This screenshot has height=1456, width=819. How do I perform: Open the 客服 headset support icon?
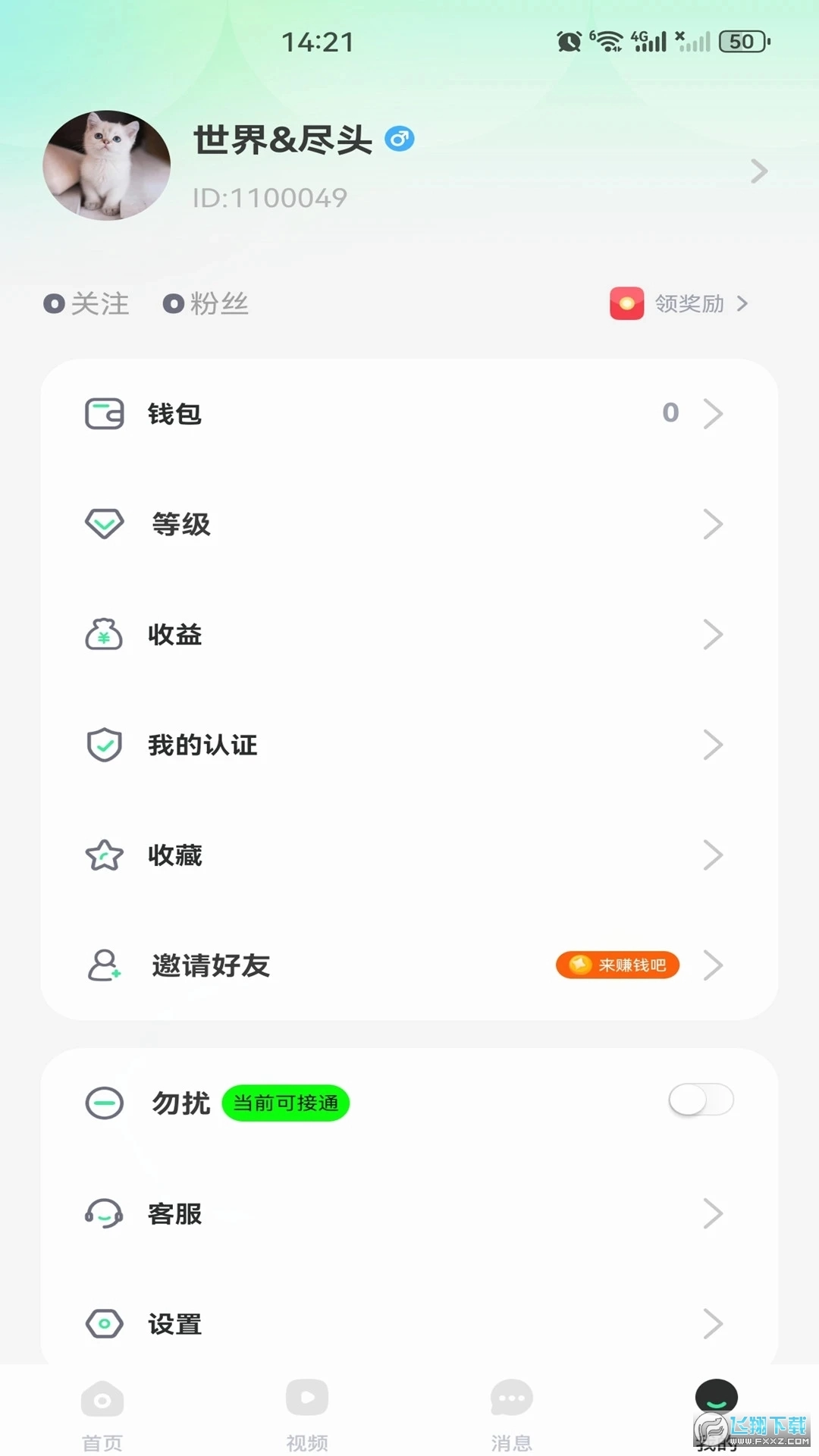pos(104,1214)
